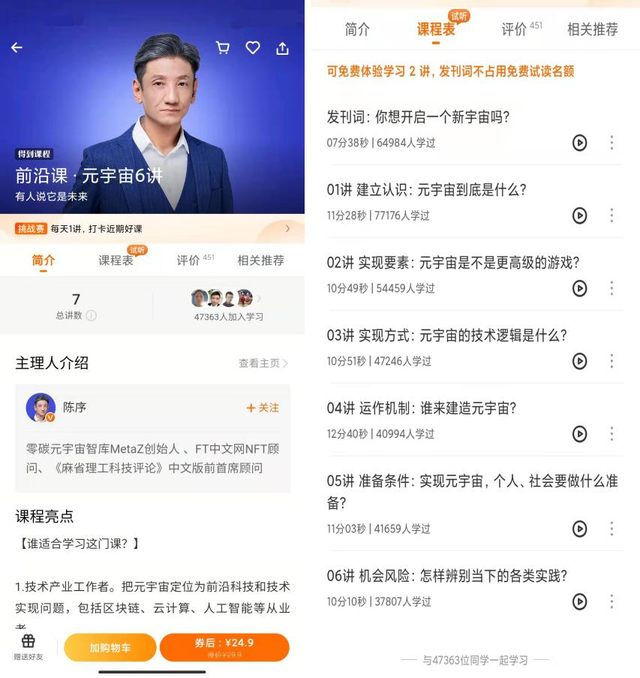The height and width of the screenshot is (678, 640).
Task: Play 发刊词: 你想开启一个新宇宙吗?
Action: click(x=580, y=143)
